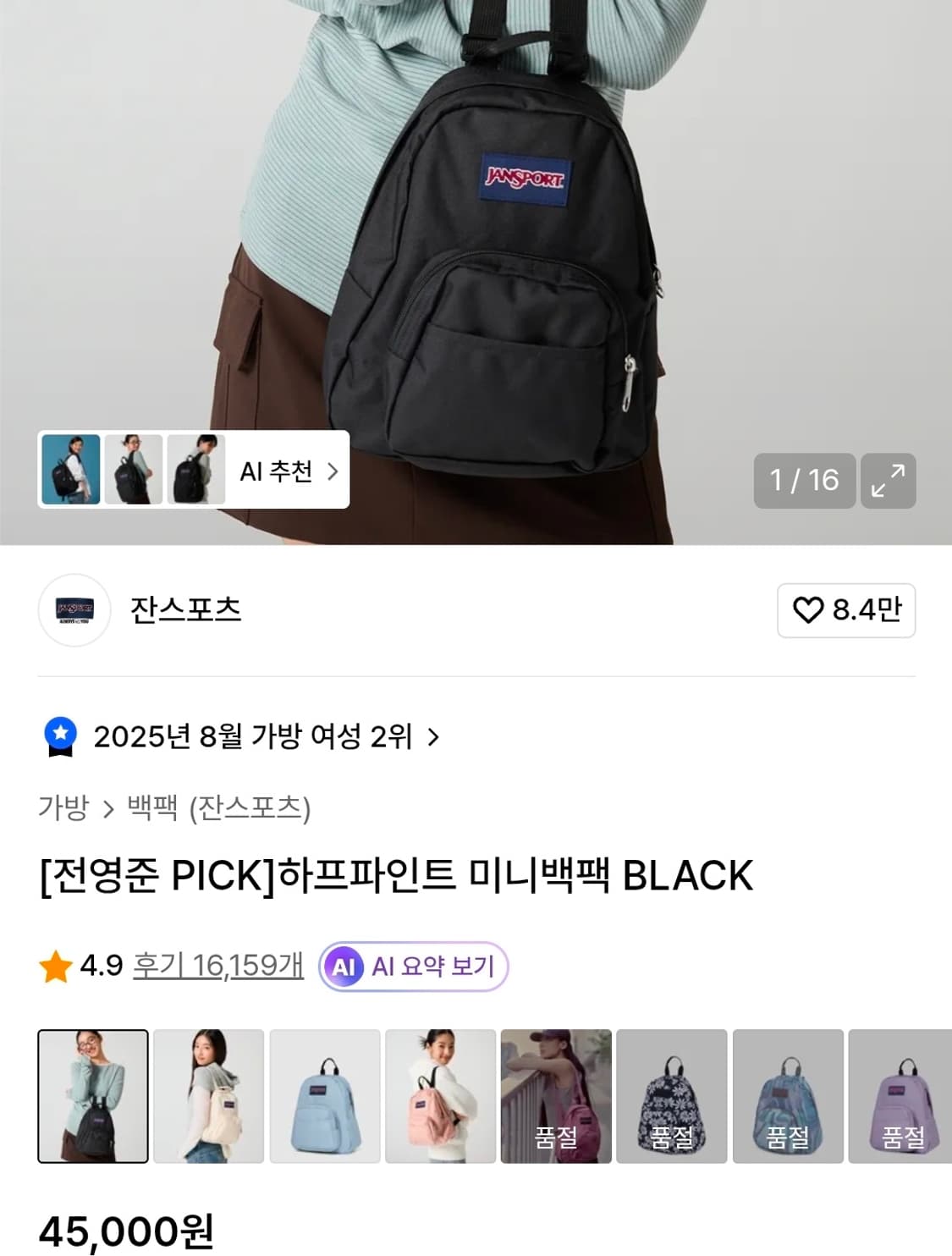Viewport: 952px width, 1256px height.
Task: Click the 잔스포츠 brand logo circle
Action: (x=74, y=611)
